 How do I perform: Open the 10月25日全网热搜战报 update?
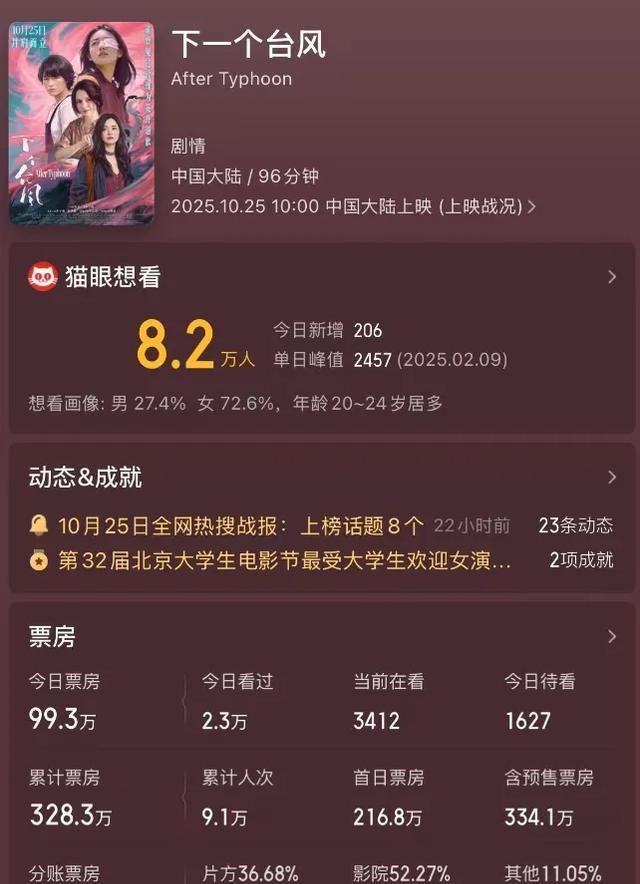(240, 525)
